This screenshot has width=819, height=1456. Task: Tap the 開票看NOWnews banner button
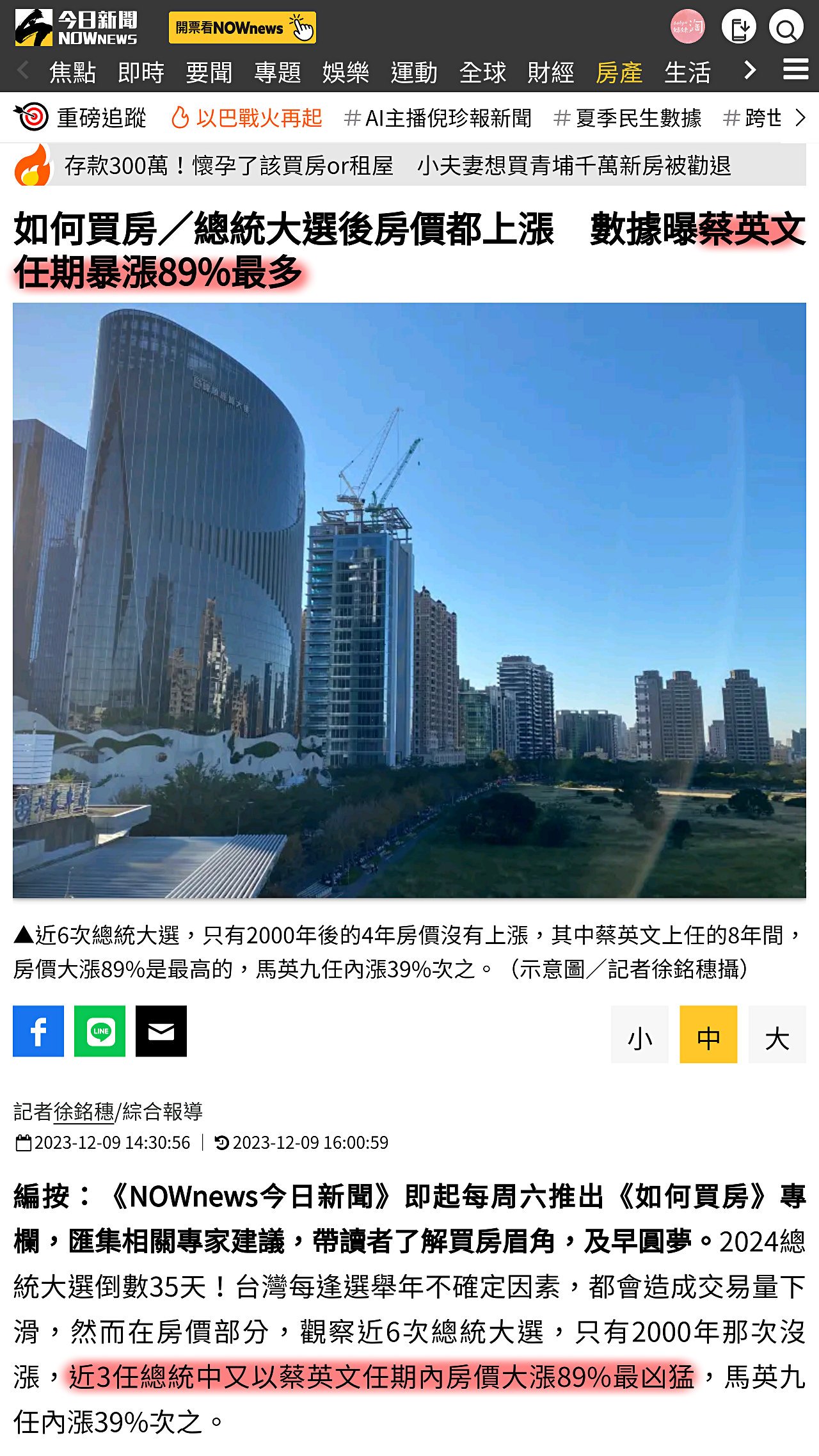[x=243, y=28]
